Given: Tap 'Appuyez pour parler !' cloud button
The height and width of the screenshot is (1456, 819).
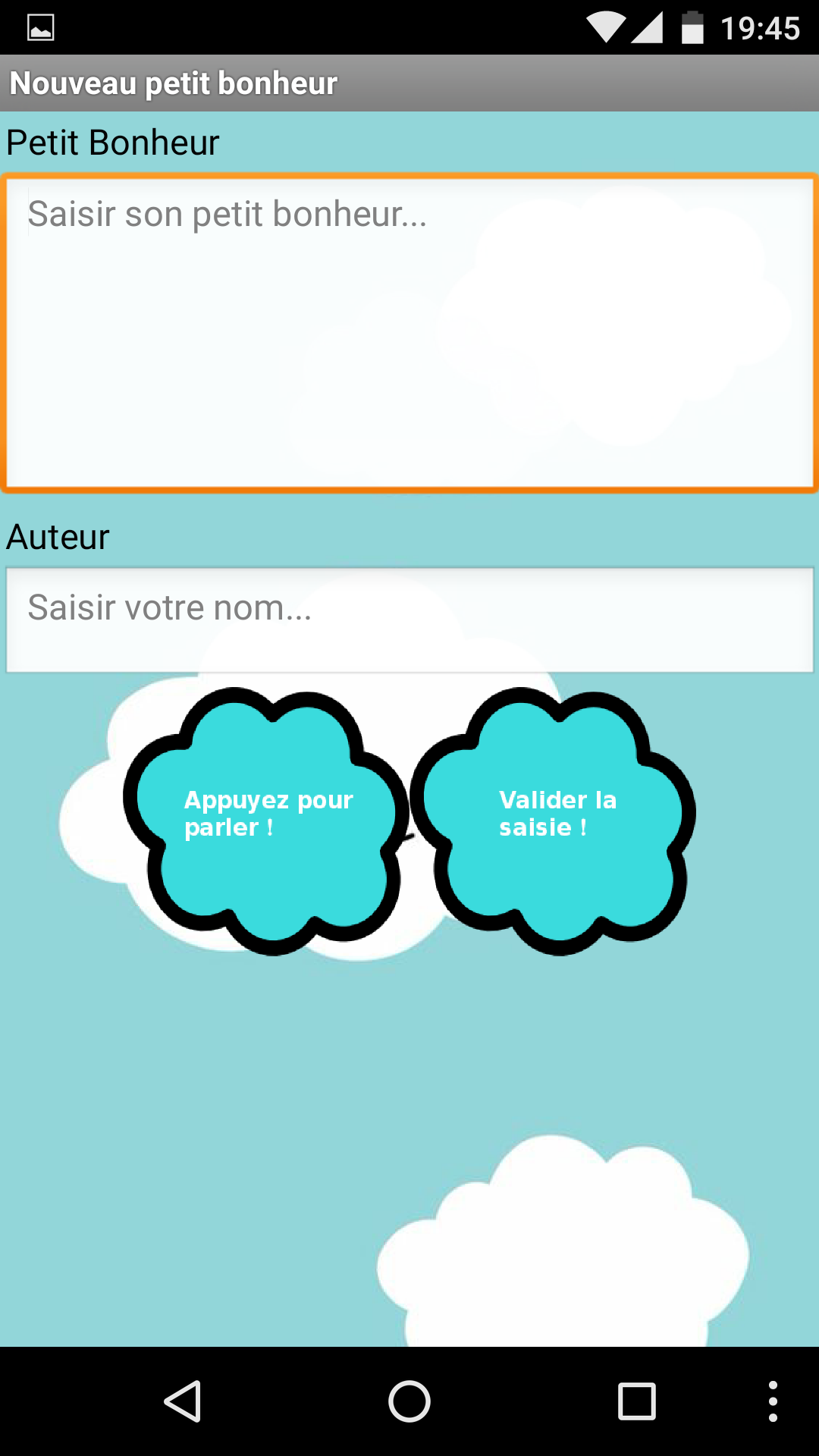Looking at the screenshot, I should coord(265,819).
